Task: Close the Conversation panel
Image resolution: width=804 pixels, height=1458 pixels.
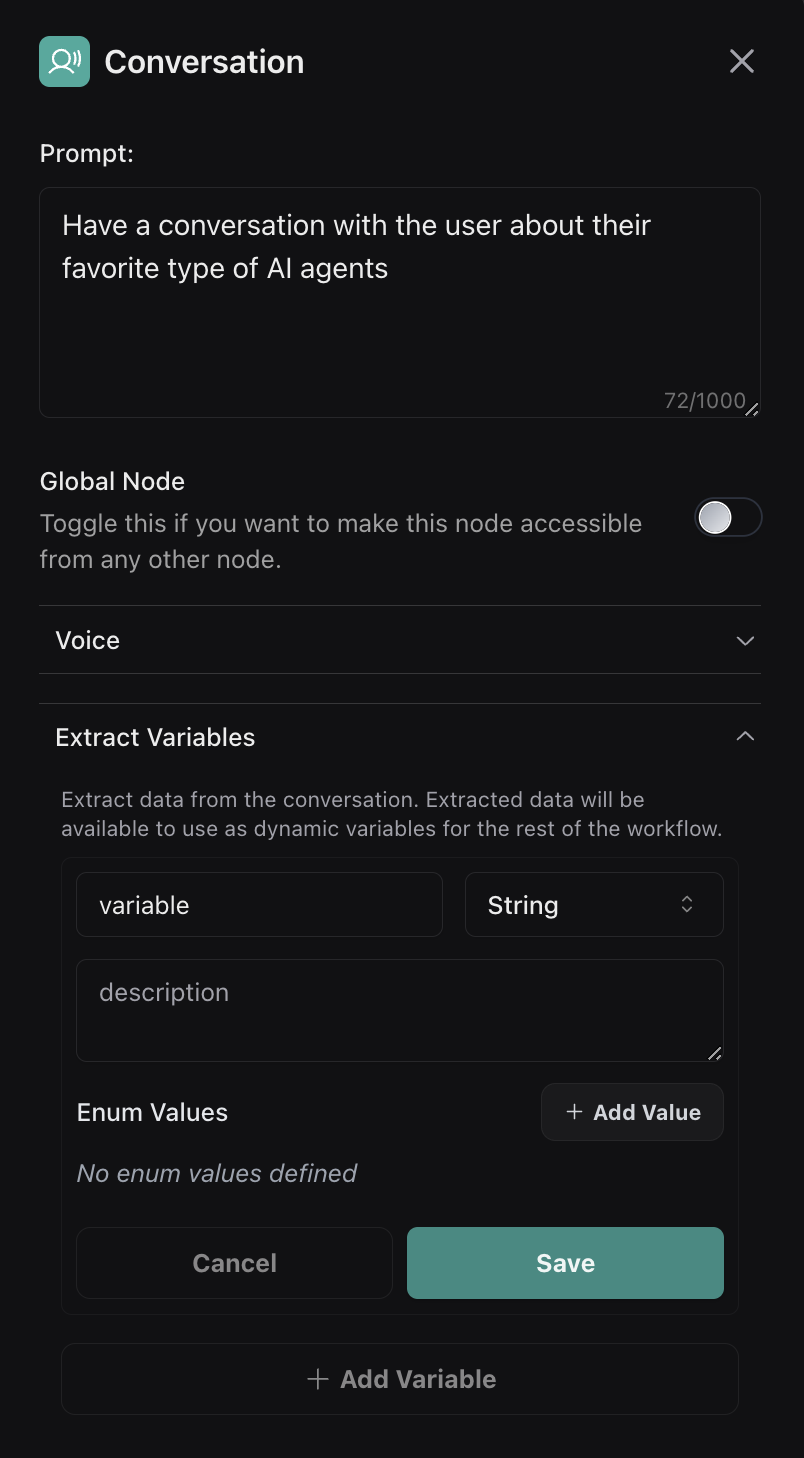Action: 741,62
